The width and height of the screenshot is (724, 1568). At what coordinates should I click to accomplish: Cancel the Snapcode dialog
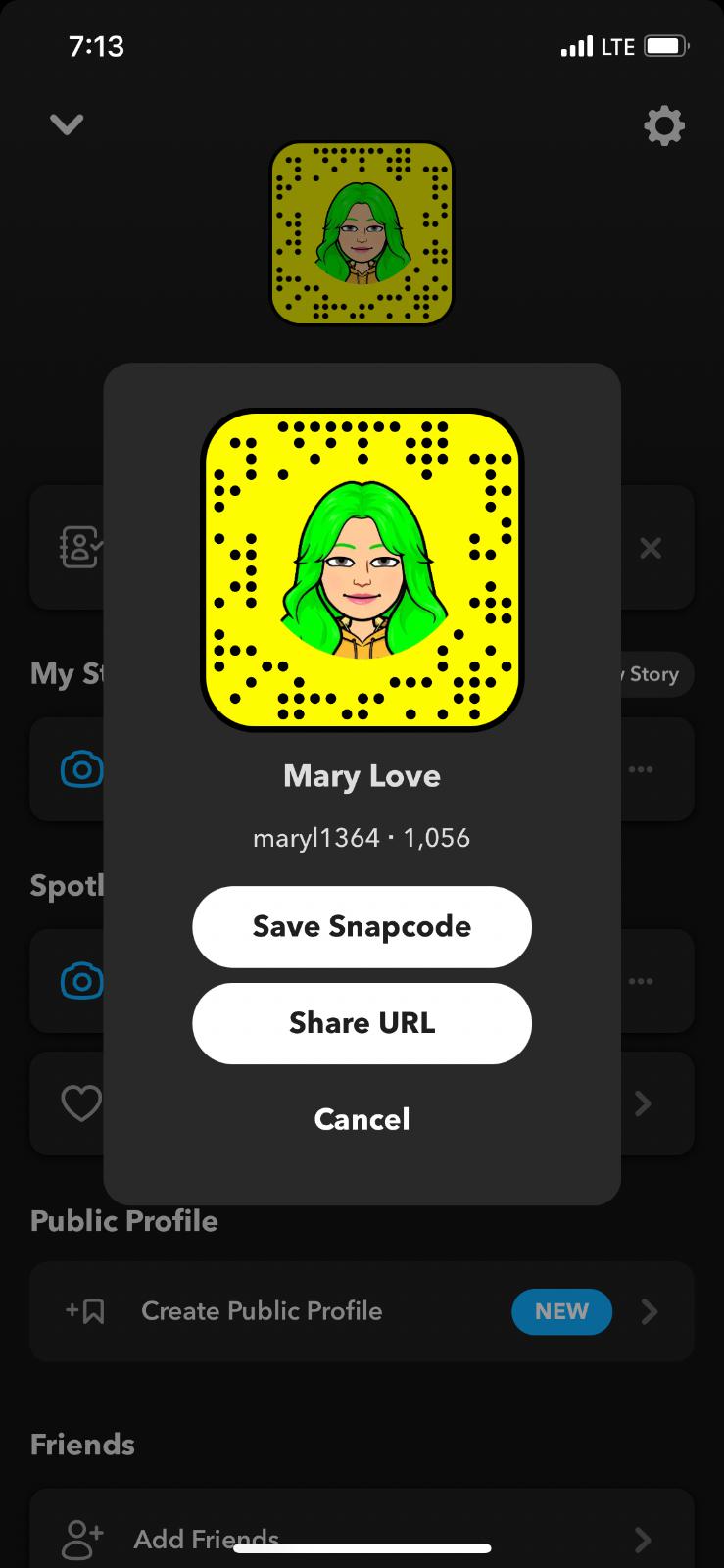362,1119
